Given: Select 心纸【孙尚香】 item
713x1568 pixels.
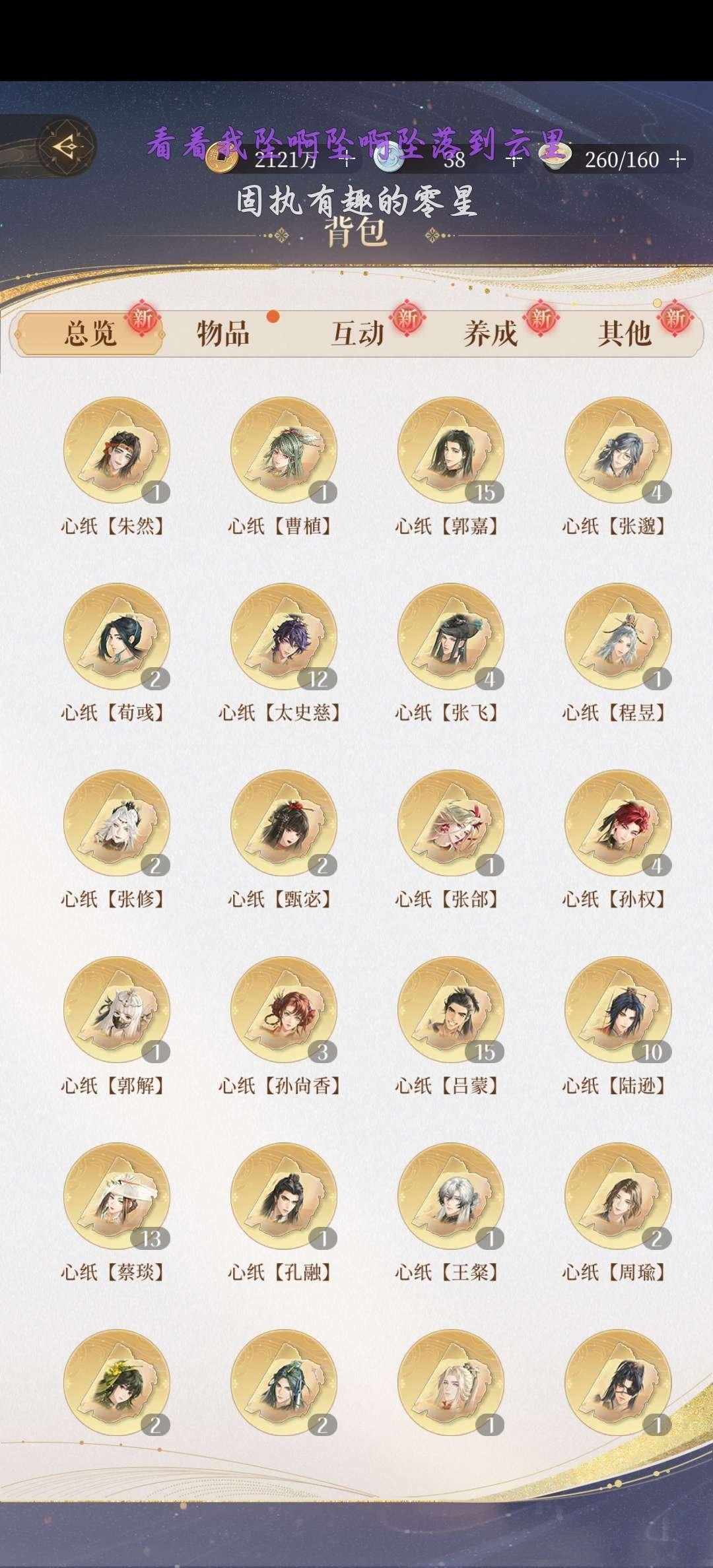Looking at the screenshot, I should [284, 1010].
